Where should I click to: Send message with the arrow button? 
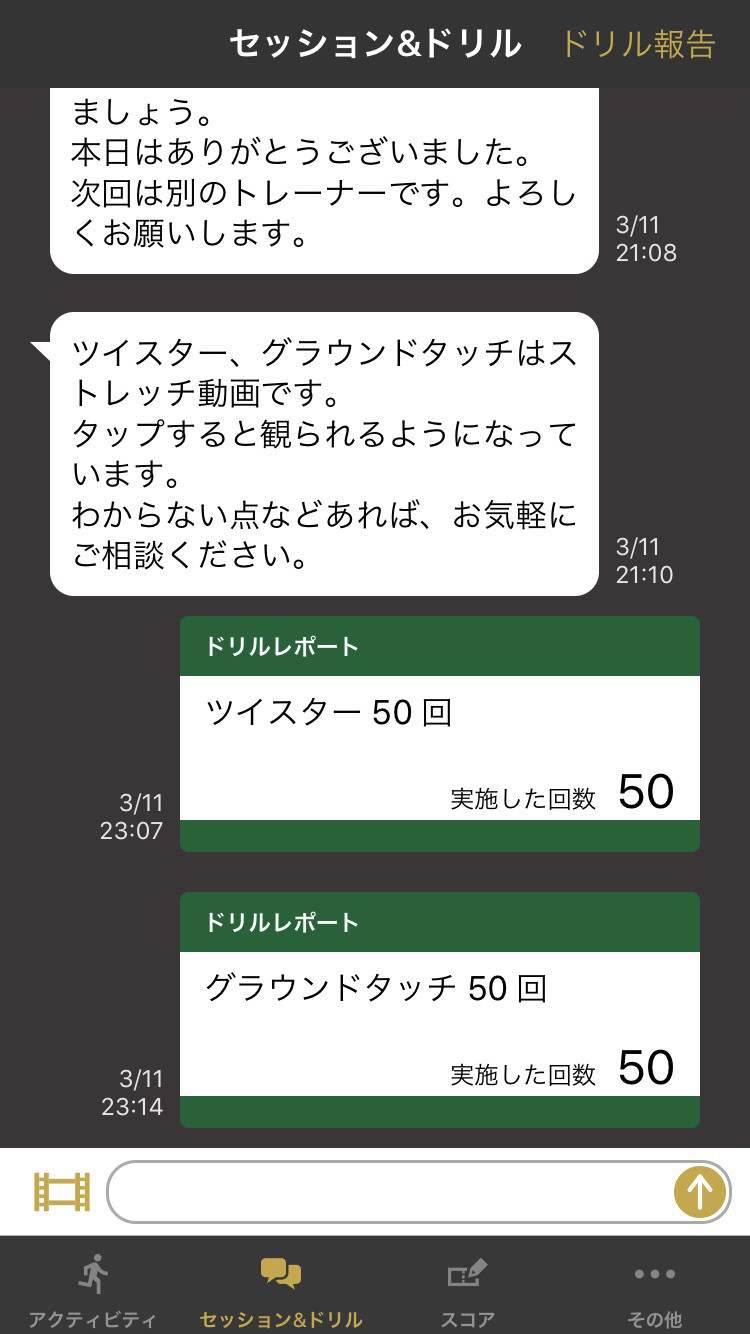[x=699, y=1192]
